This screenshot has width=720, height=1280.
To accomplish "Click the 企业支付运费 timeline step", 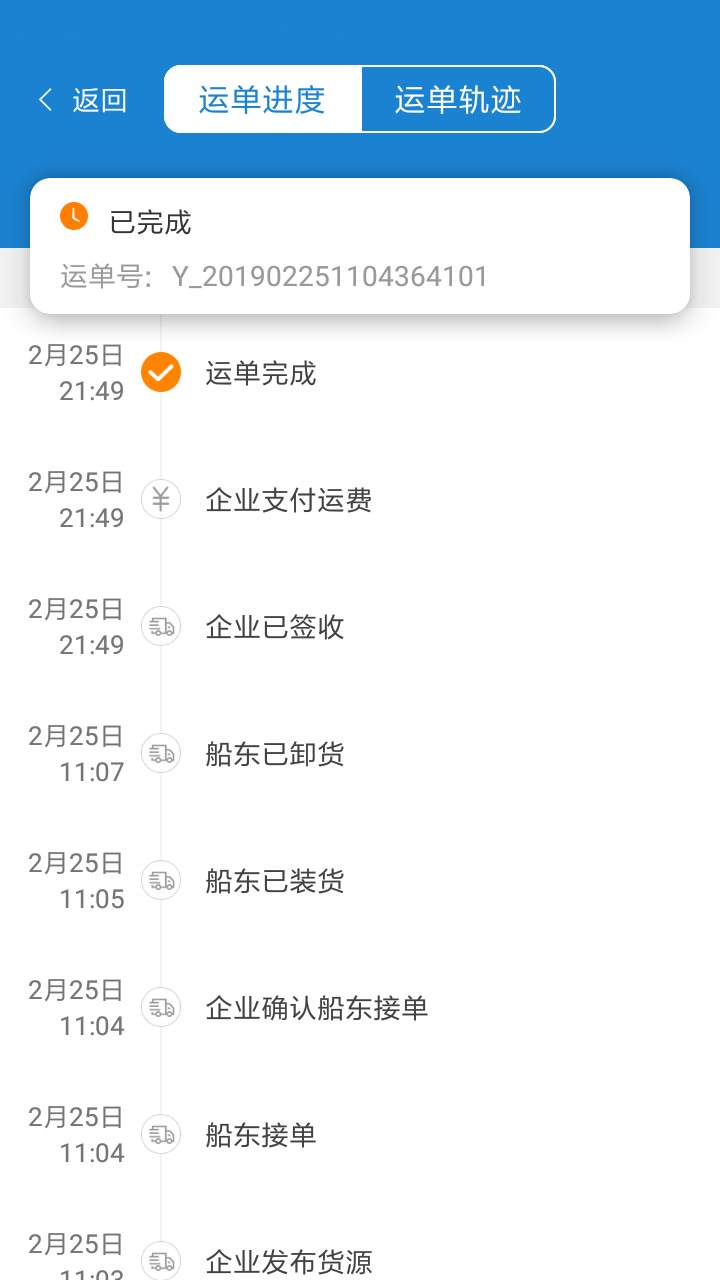I will pos(287,499).
